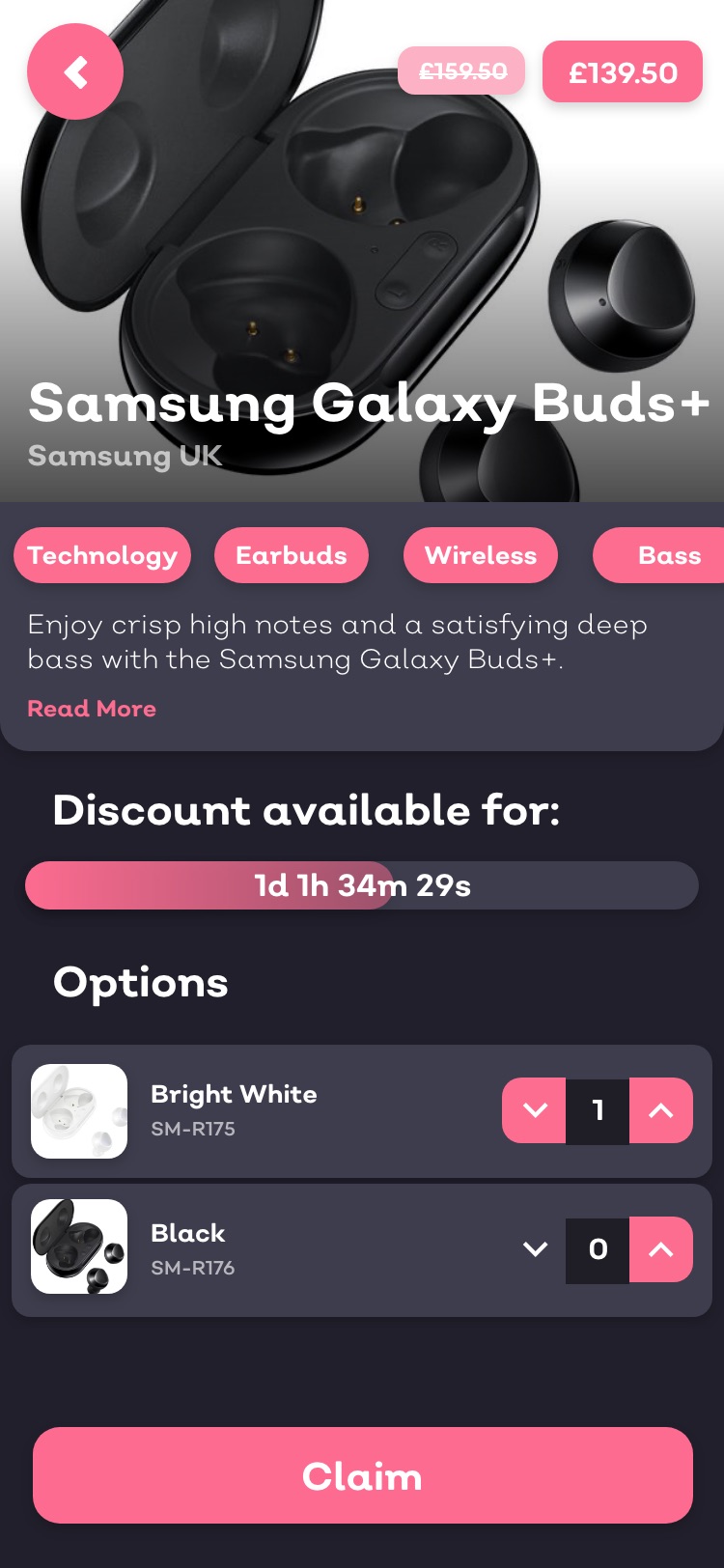Decrease Black quantity
724x1568 pixels.
pos(535,1249)
